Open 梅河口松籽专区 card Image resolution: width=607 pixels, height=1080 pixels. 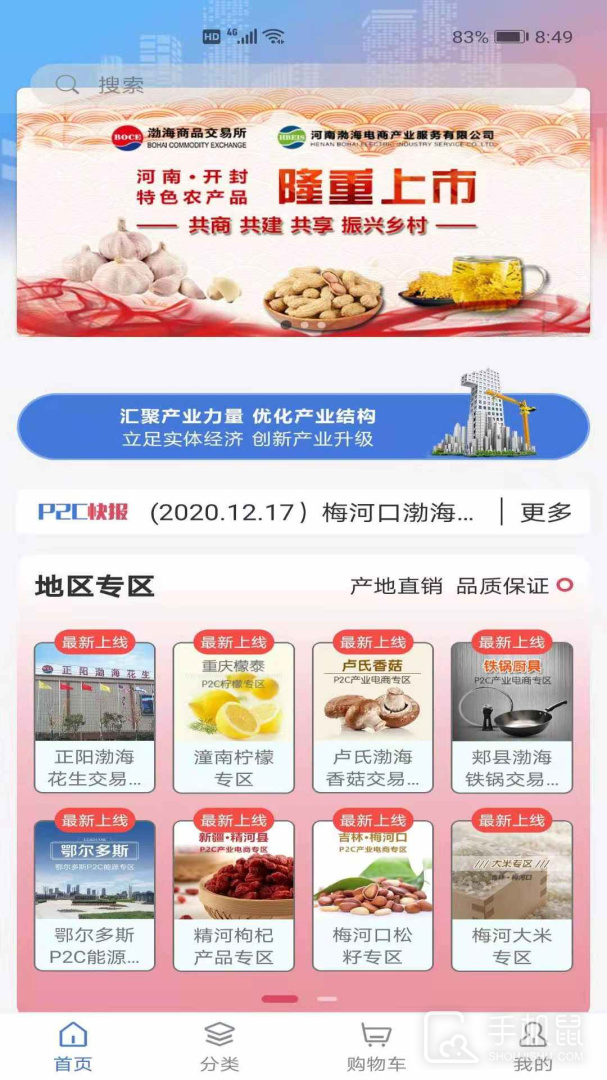pyautogui.click(x=373, y=895)
